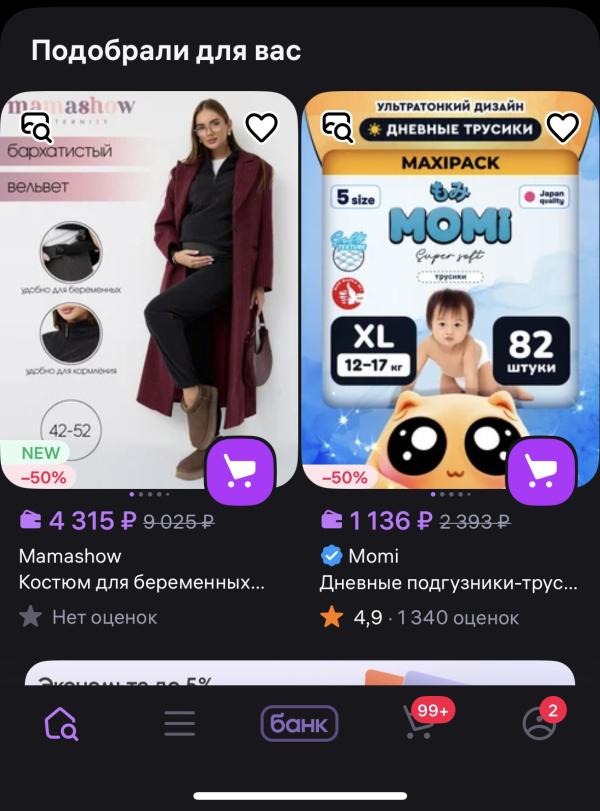Open the savings up to 5% banner

300,673
